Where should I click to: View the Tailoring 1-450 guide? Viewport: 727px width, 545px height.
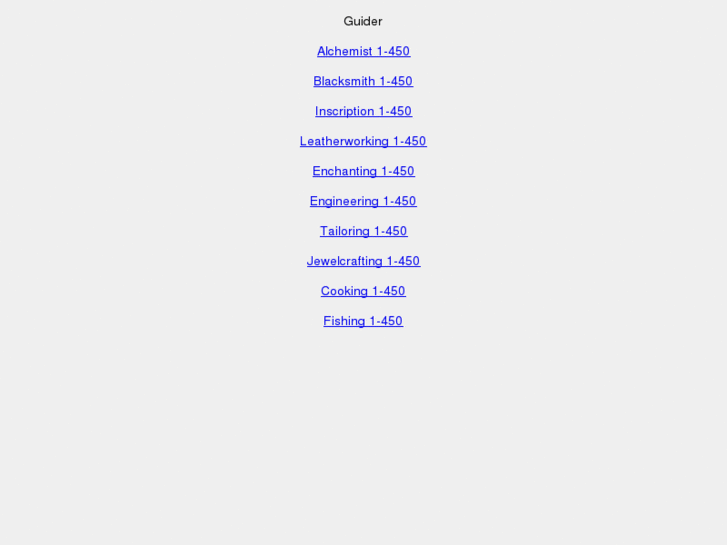click(363, 231)
